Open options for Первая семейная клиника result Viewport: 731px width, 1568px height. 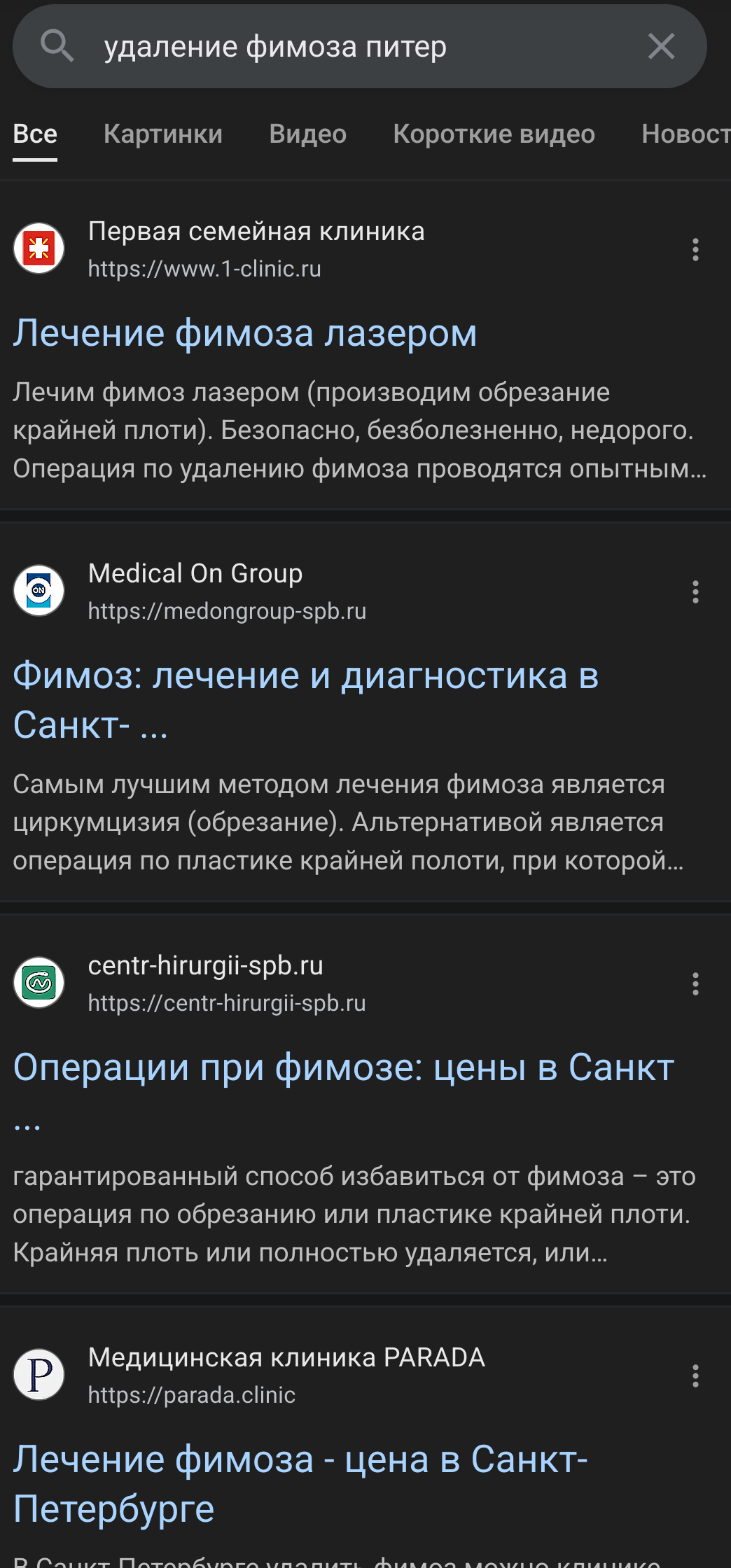tap(695, 250)
